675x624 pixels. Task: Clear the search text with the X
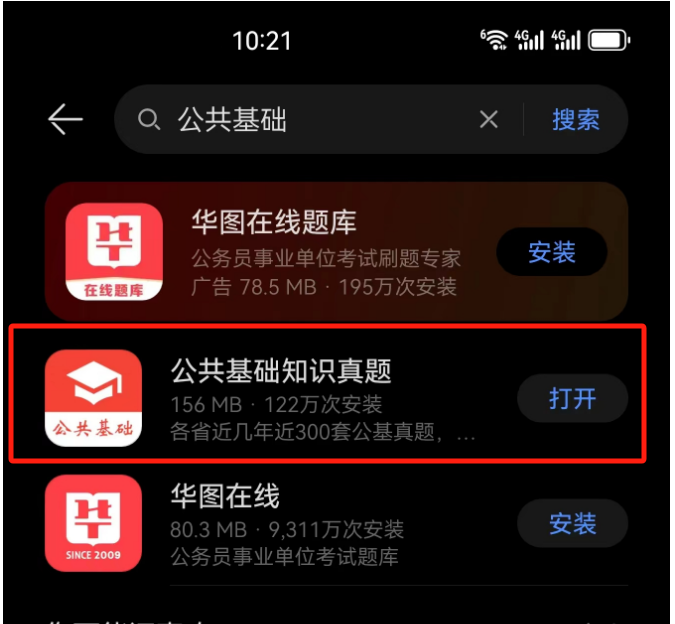488,120
